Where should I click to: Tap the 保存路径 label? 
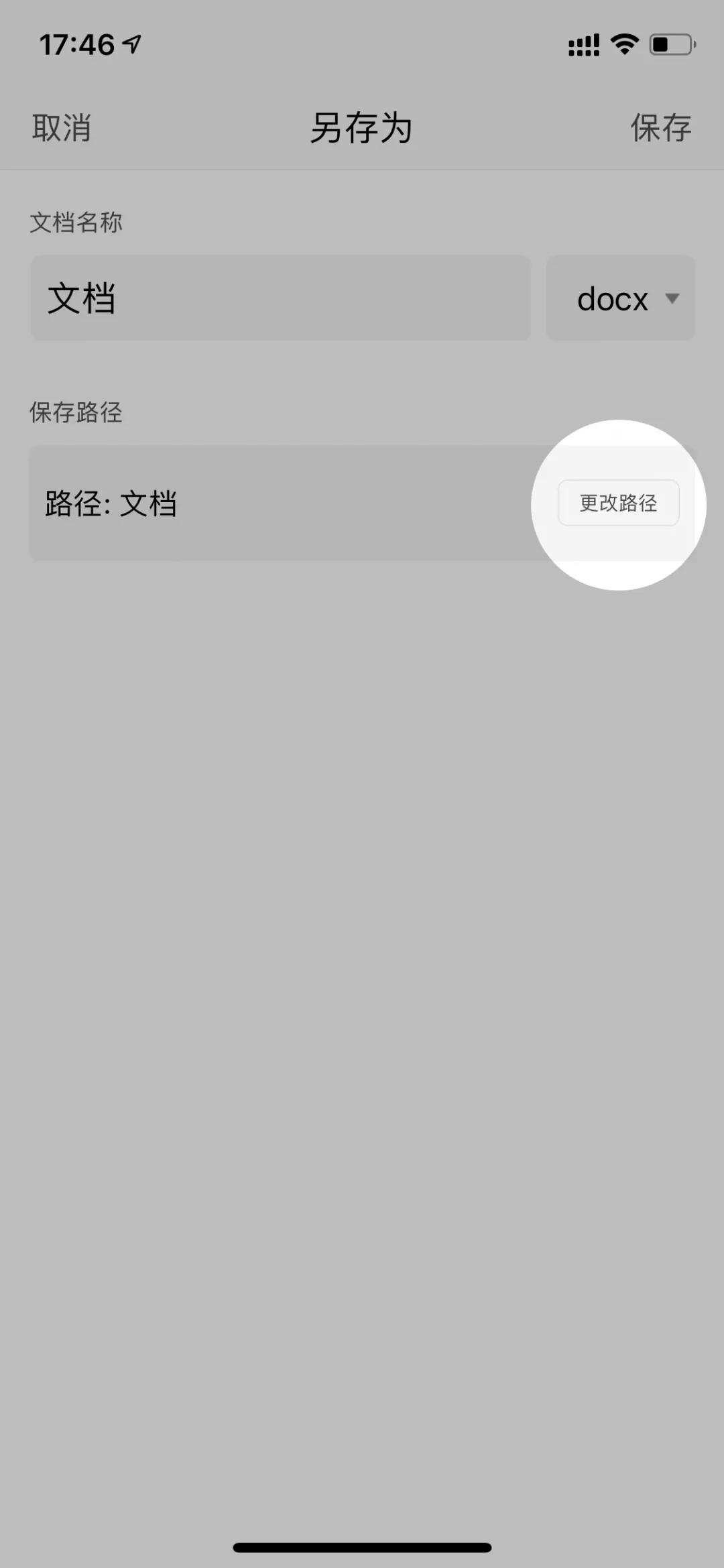pyautogui.click(x=76, y=414)
